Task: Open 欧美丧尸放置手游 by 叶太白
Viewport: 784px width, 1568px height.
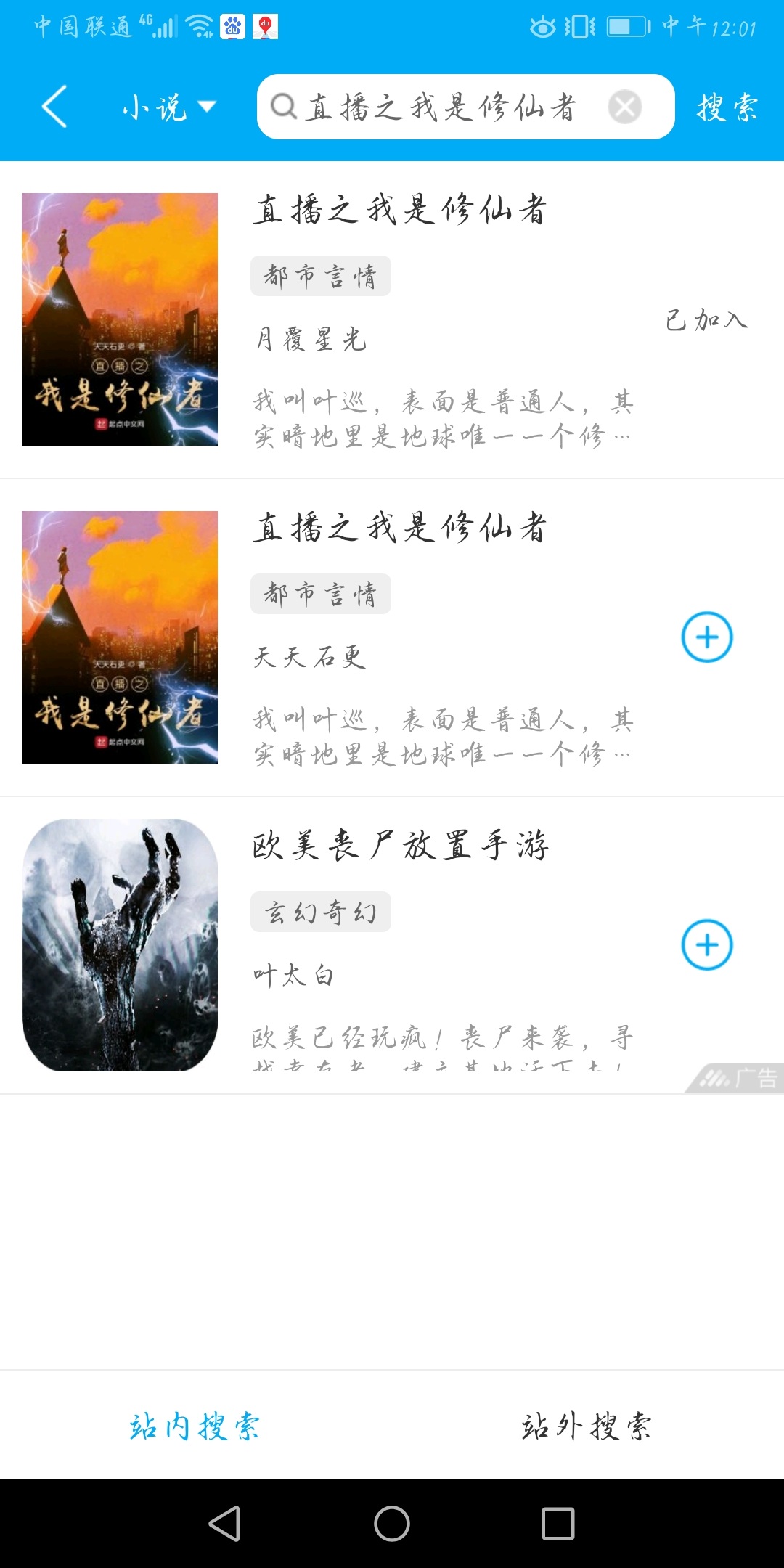Action: (x=401, y=846)
